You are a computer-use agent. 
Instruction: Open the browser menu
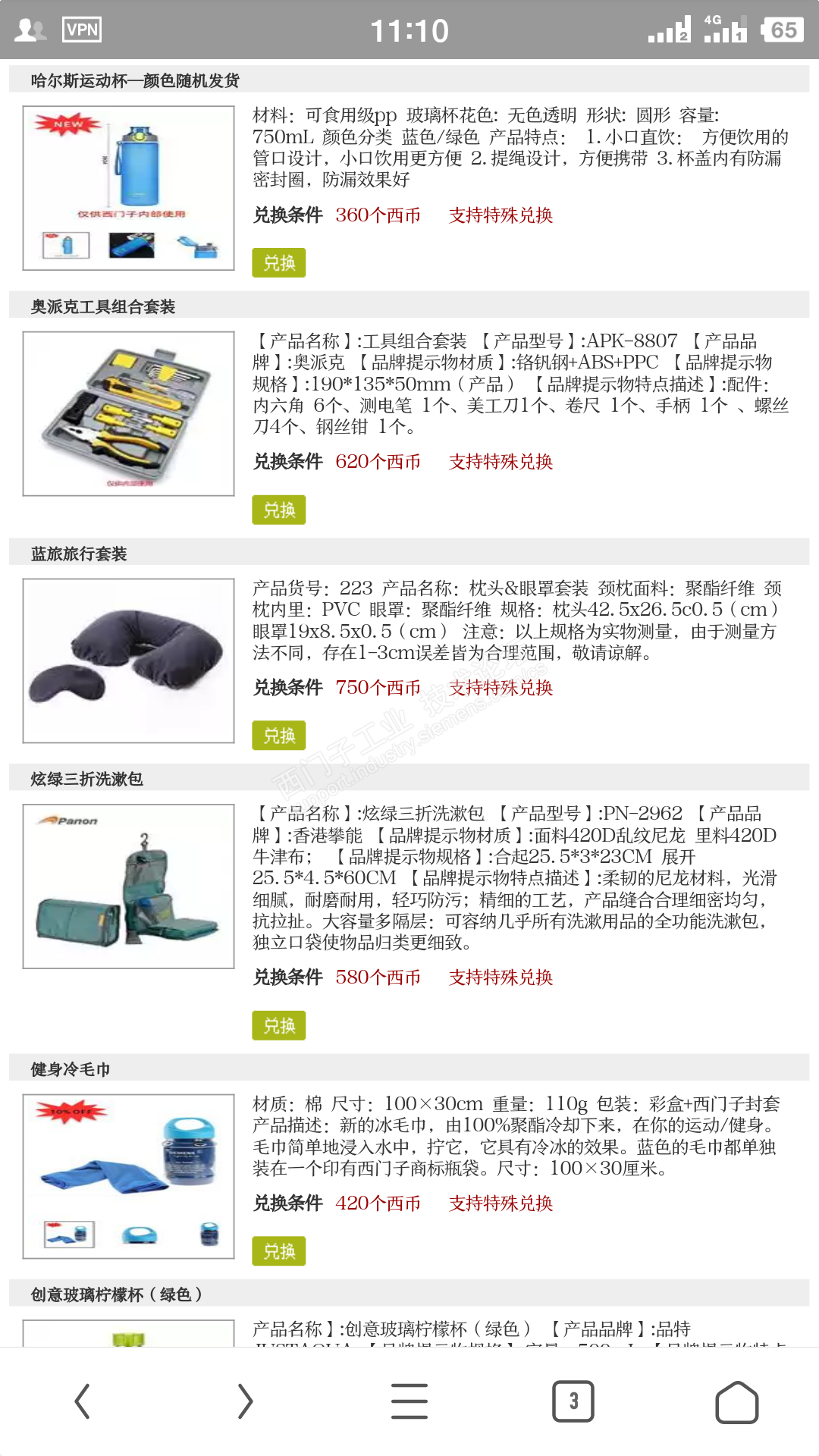click(409, 1401)
